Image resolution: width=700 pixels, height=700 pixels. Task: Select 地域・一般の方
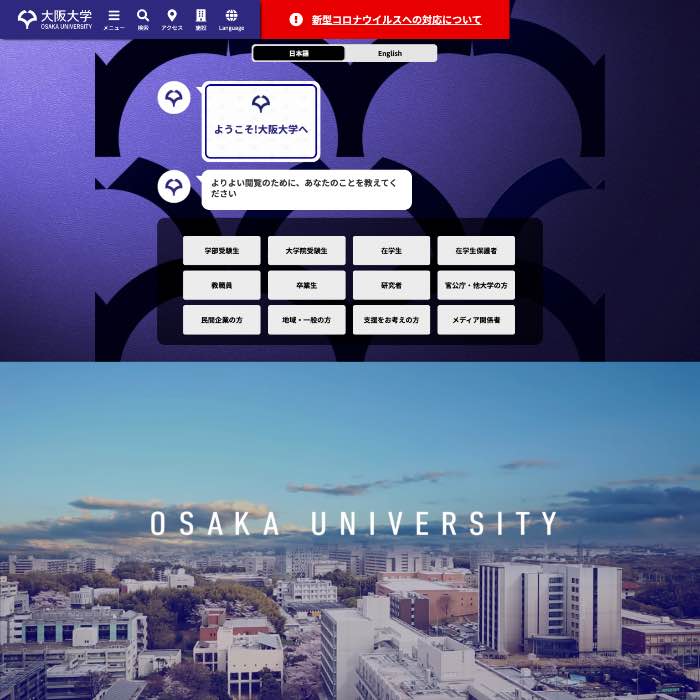tap(306, 320)
